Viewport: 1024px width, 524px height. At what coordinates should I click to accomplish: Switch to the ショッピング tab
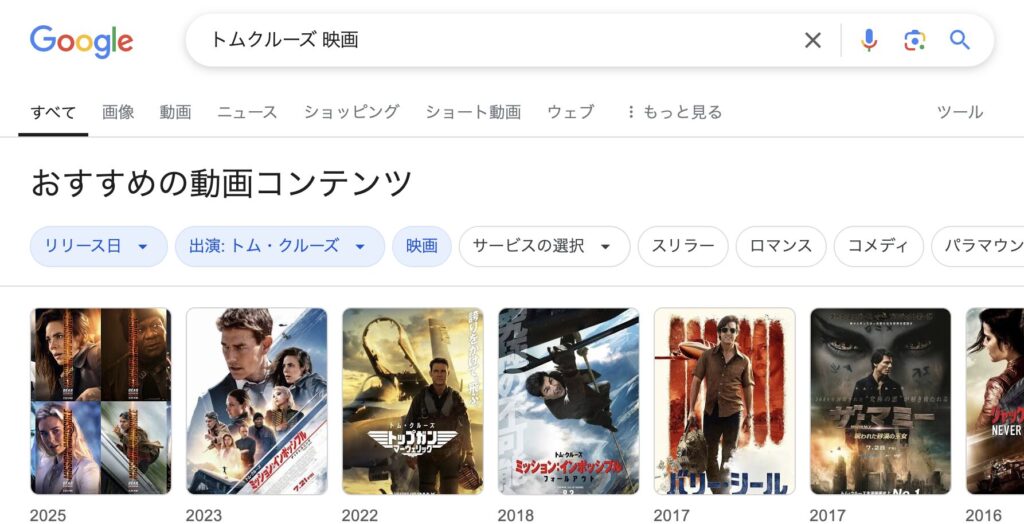click(x=351, y=112)
